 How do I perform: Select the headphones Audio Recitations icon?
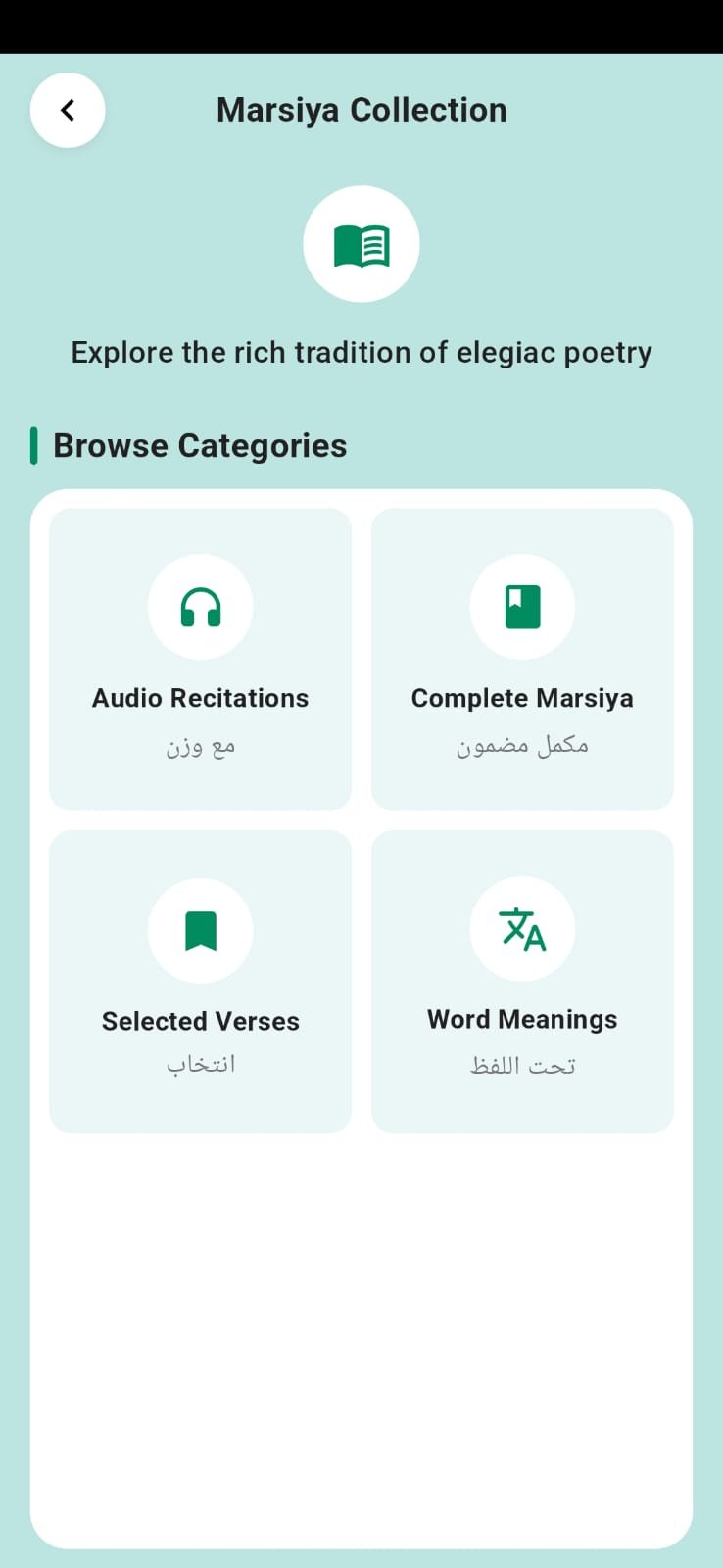(200, 606)
